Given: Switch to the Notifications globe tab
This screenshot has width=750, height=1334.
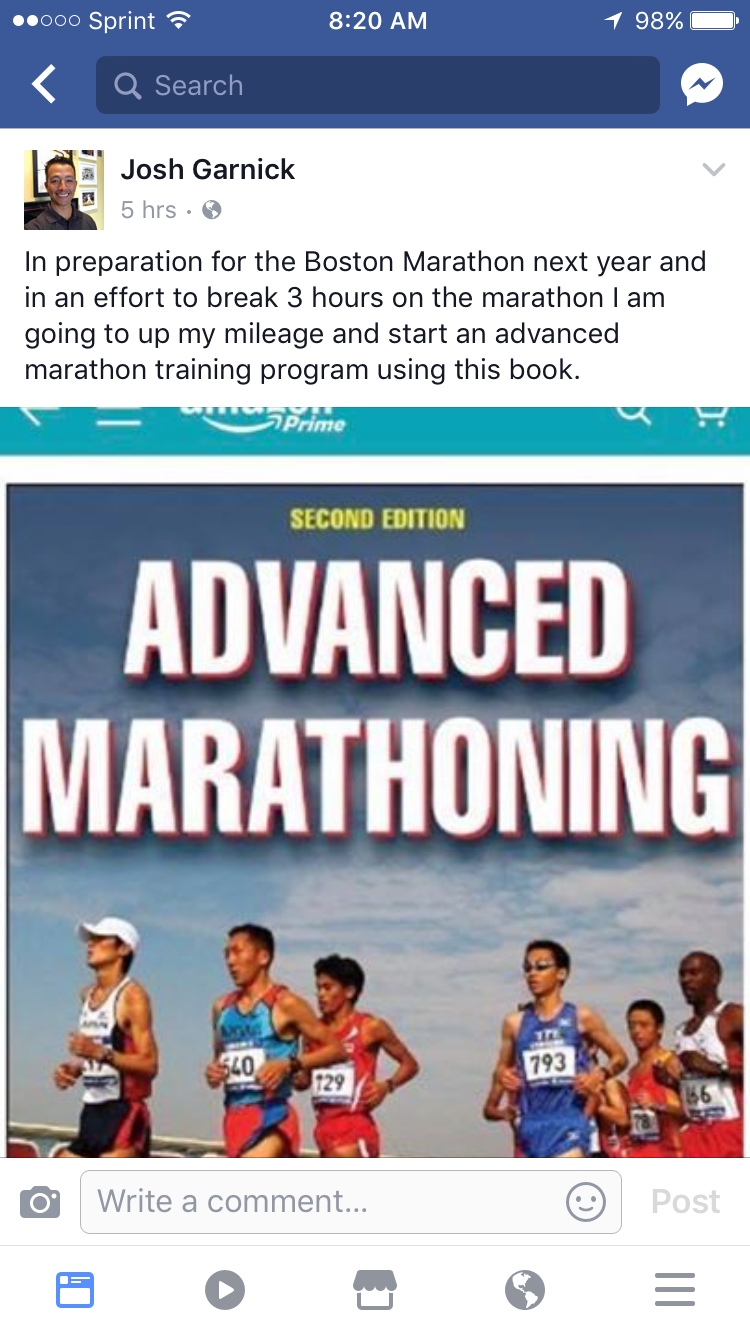Looking at the screenshot, I should point(525,1290).
